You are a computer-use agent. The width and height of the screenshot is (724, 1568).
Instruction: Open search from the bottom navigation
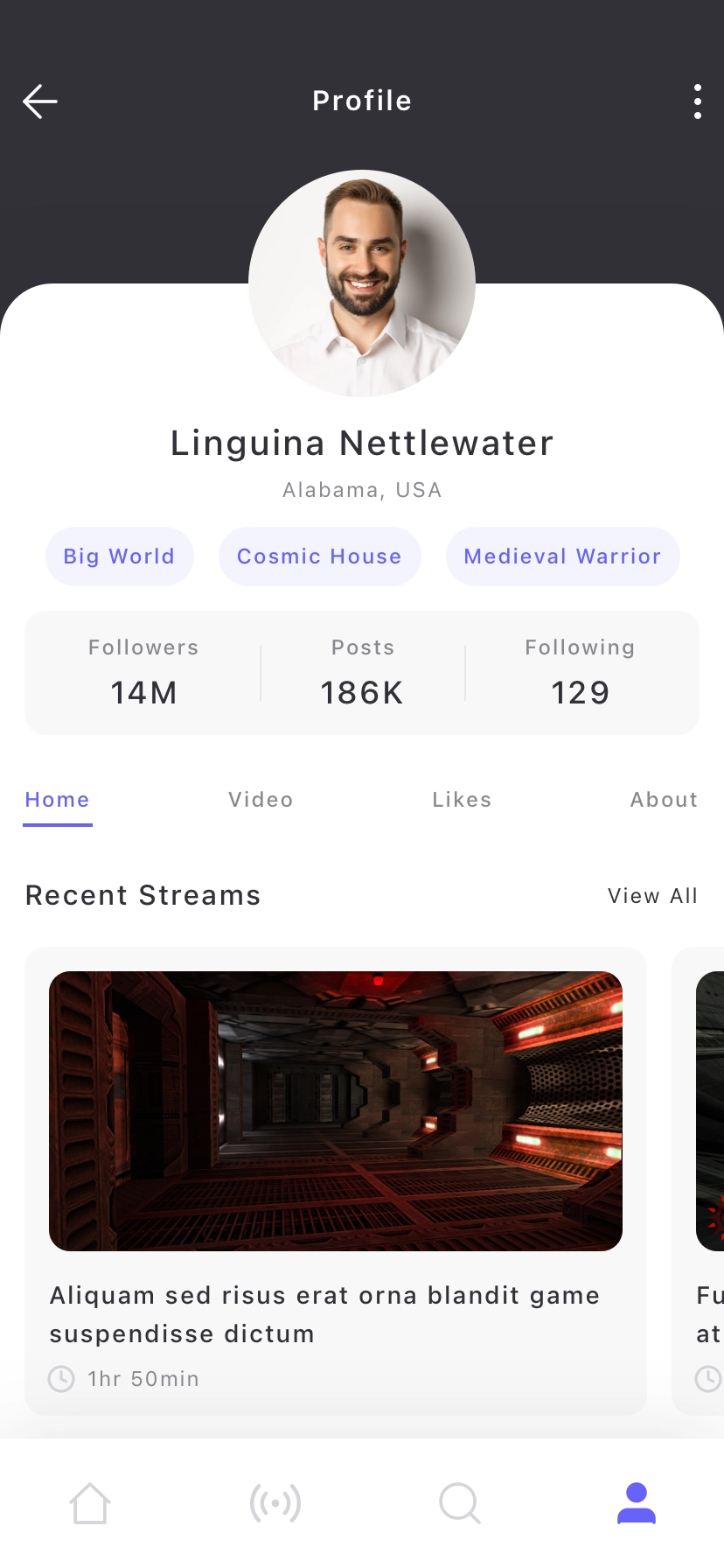(460, 1503)
